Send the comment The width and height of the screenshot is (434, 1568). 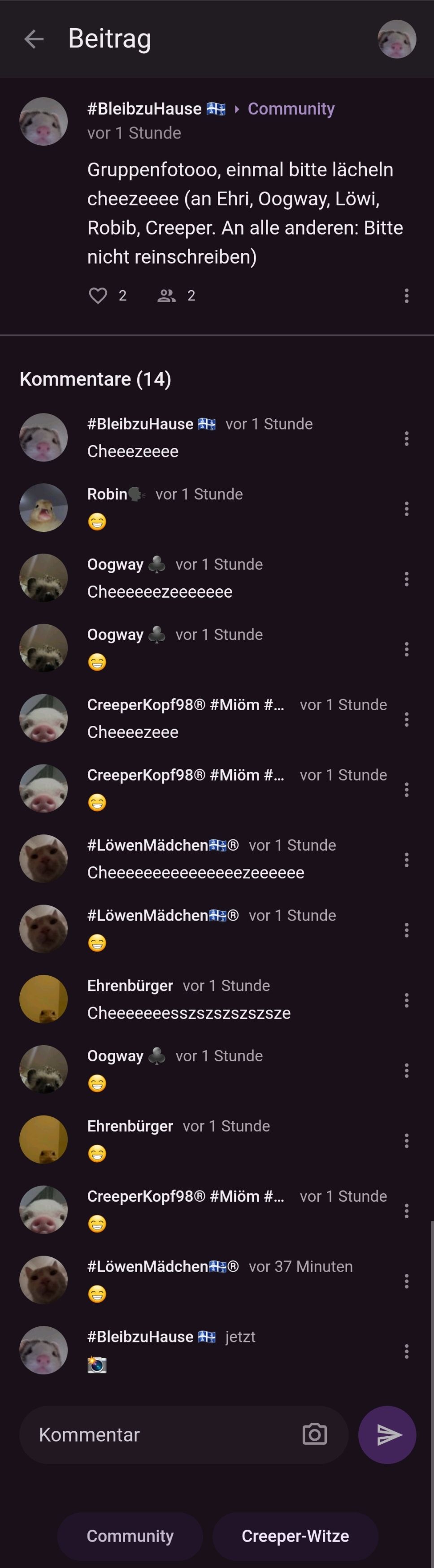click(x=387, y=1435)
